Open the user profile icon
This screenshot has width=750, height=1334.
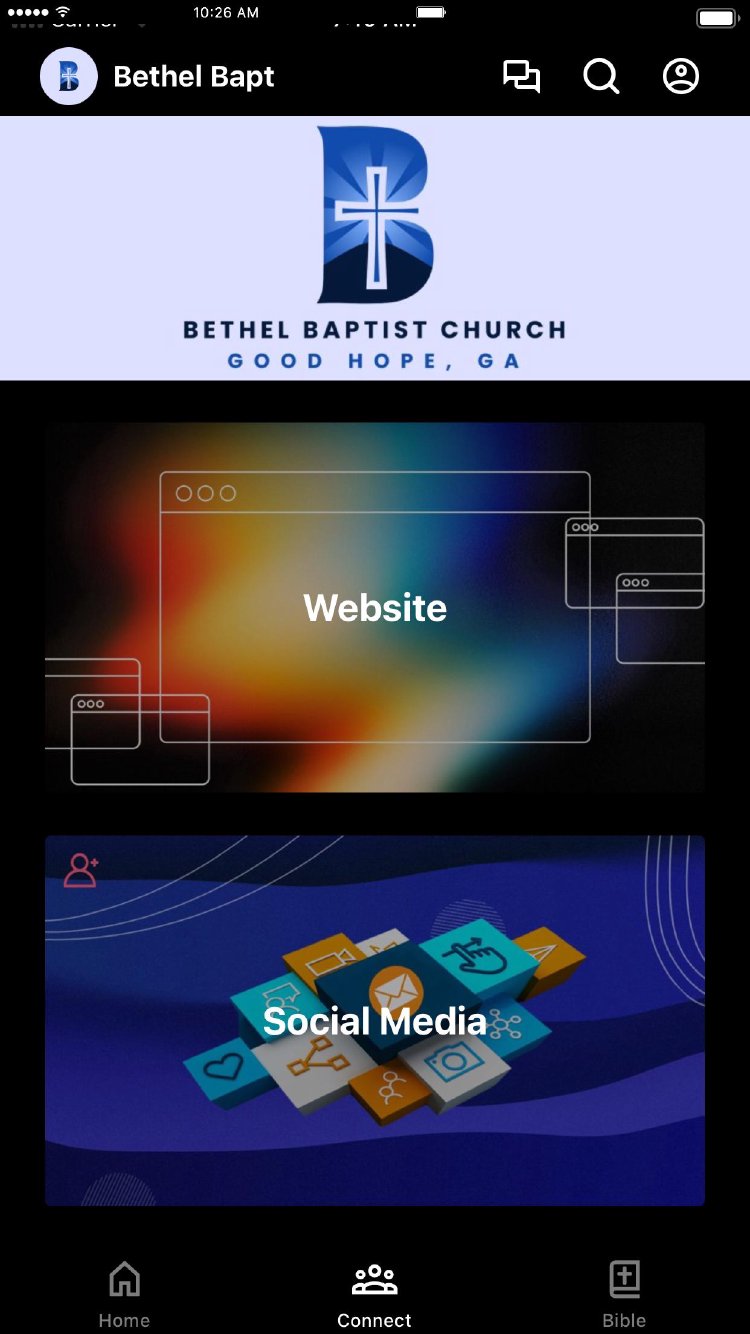pyautogui.click(x=681, y=77)
